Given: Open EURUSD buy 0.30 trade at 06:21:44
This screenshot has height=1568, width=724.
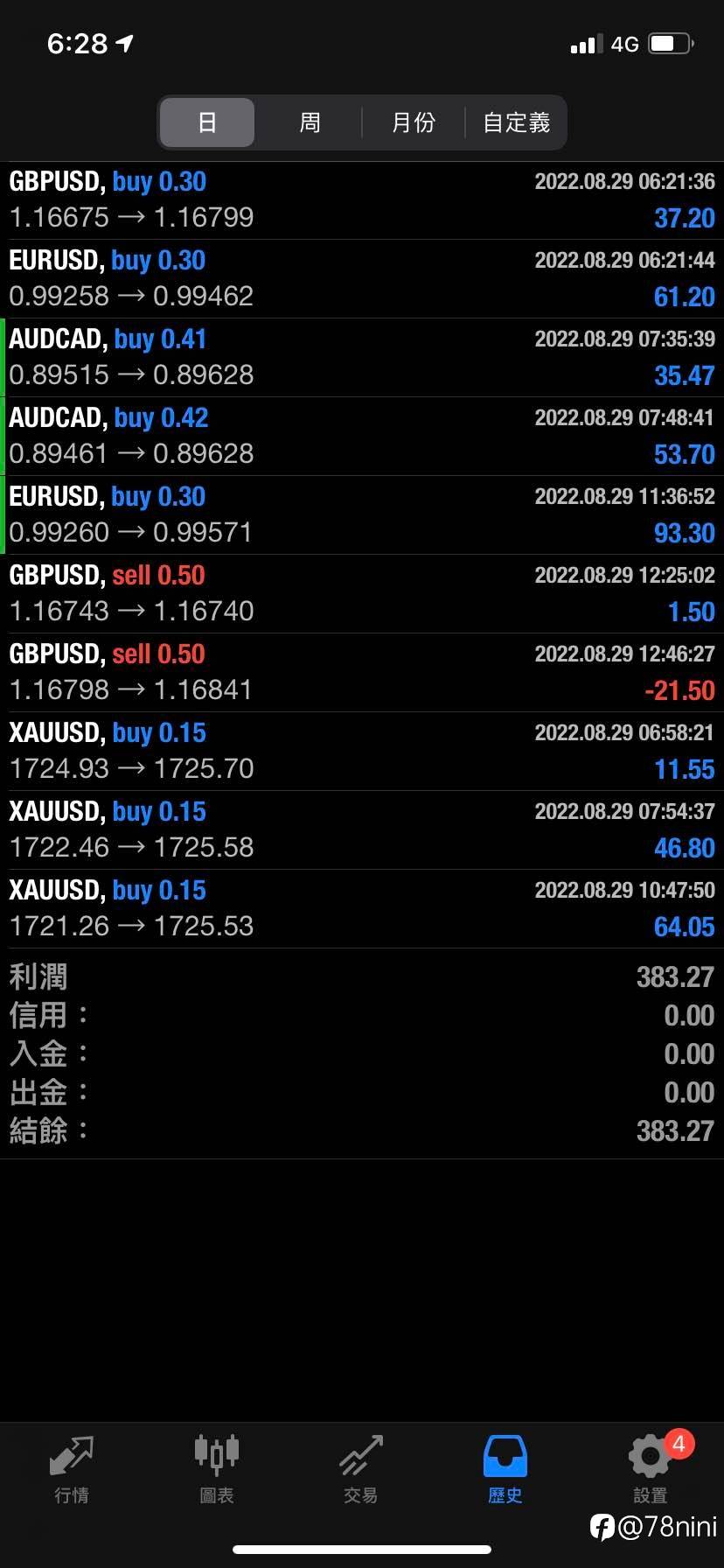Looking at the screenshot, I should [362, 279].
